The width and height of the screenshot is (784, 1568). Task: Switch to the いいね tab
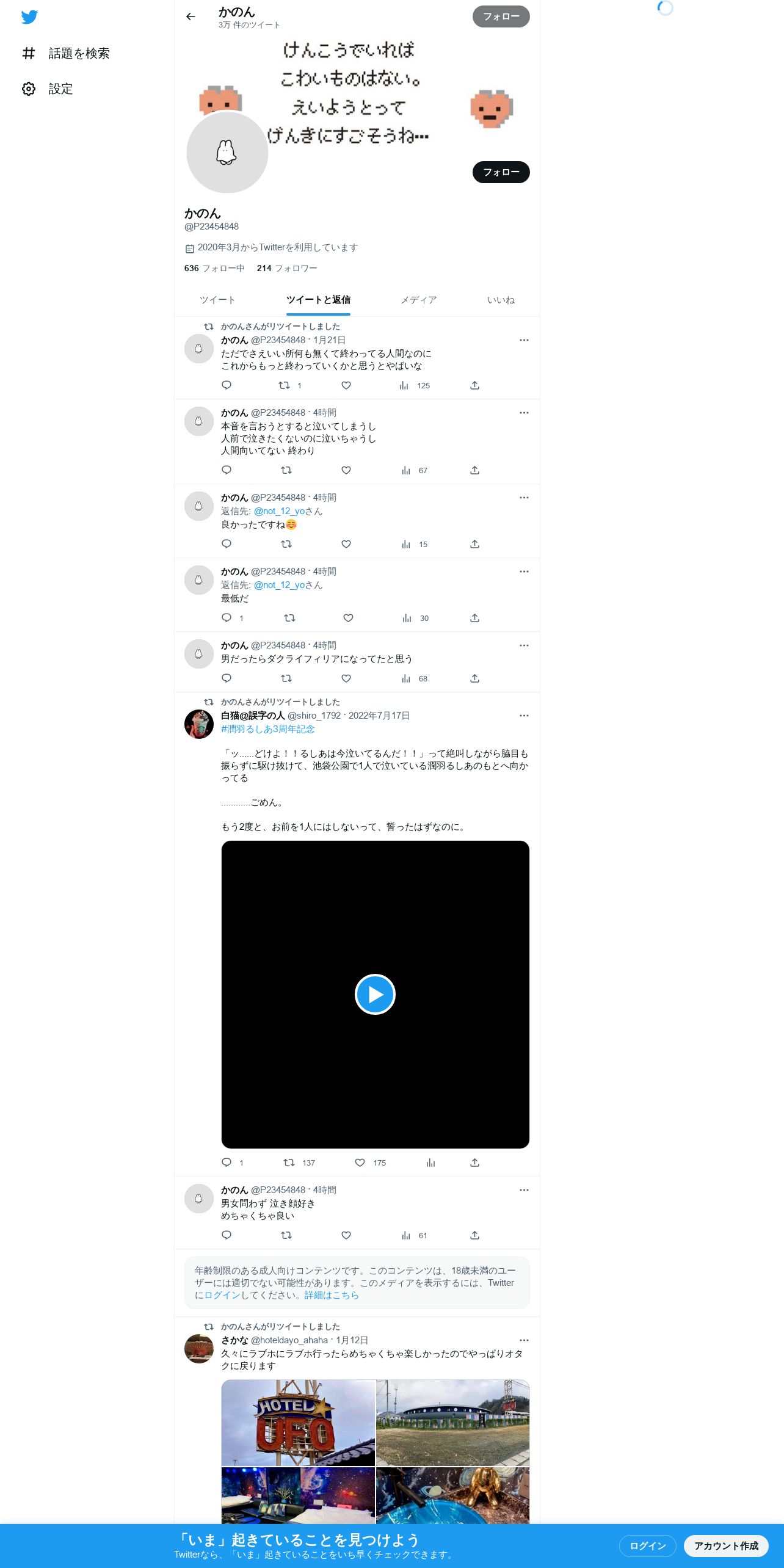tap(501, 300)
